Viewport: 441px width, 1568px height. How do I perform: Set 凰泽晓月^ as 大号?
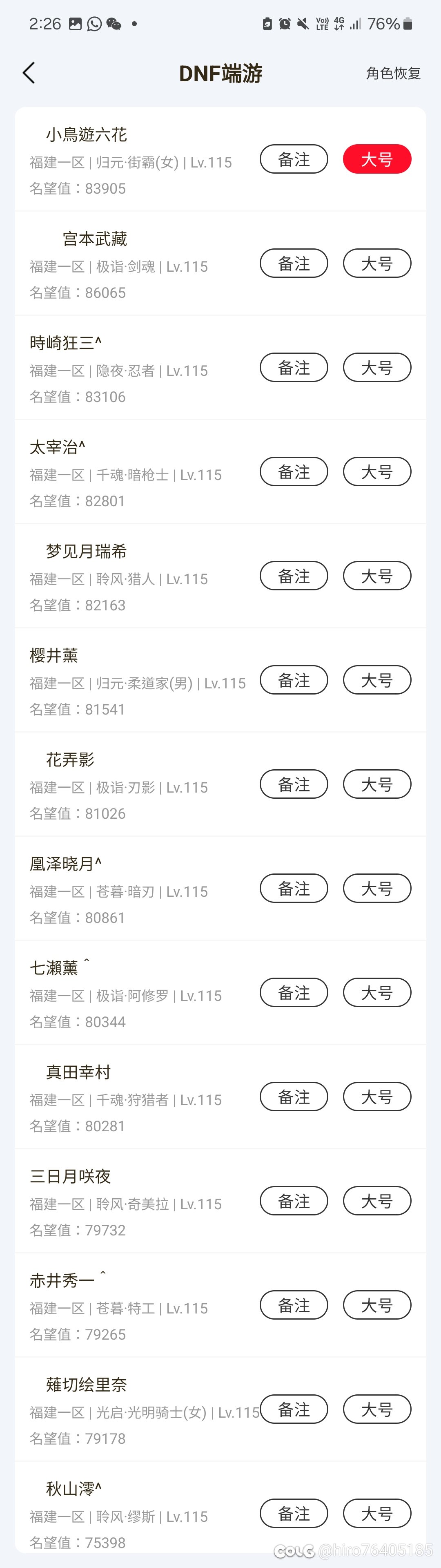coord(377,889)
